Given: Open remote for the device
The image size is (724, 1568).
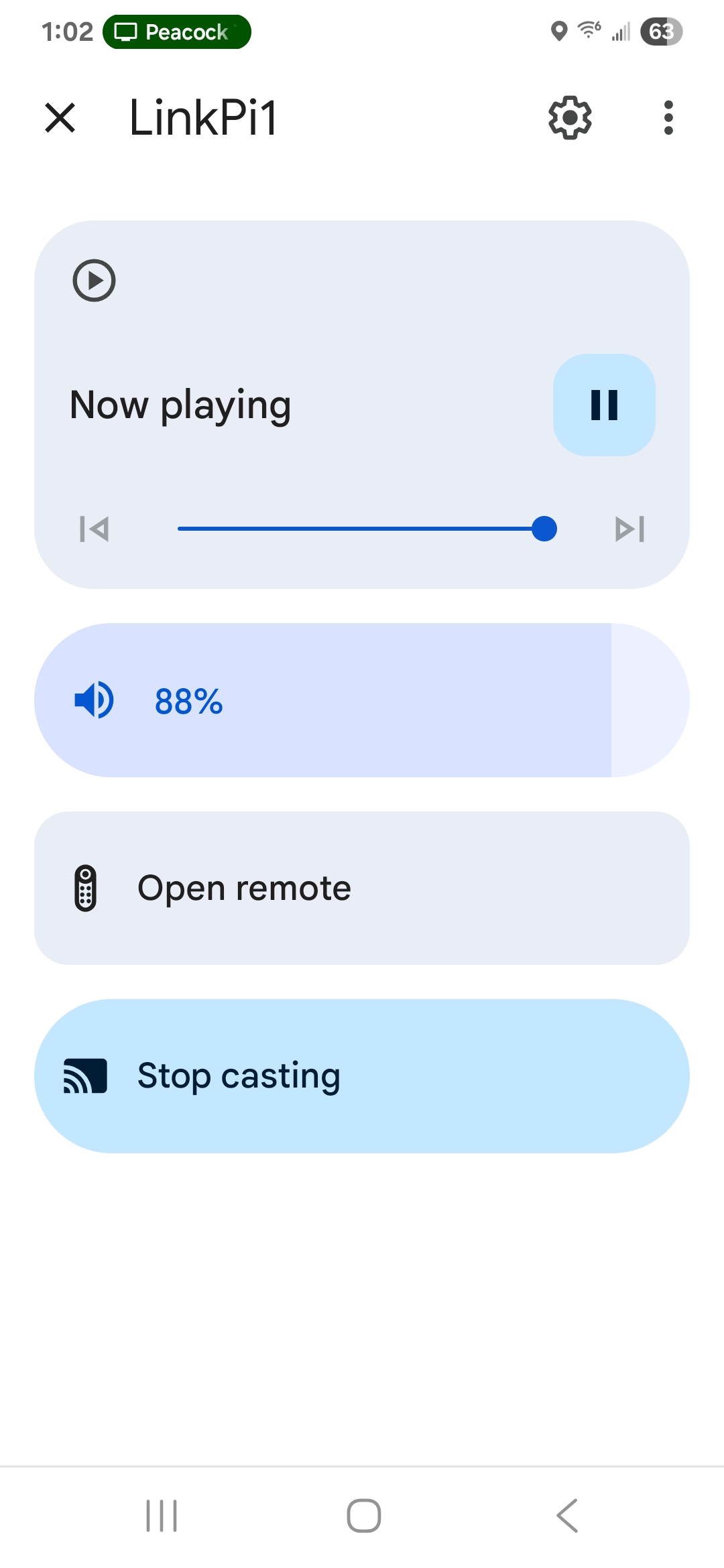Looking at the screenshot, I should pos(362,888).
